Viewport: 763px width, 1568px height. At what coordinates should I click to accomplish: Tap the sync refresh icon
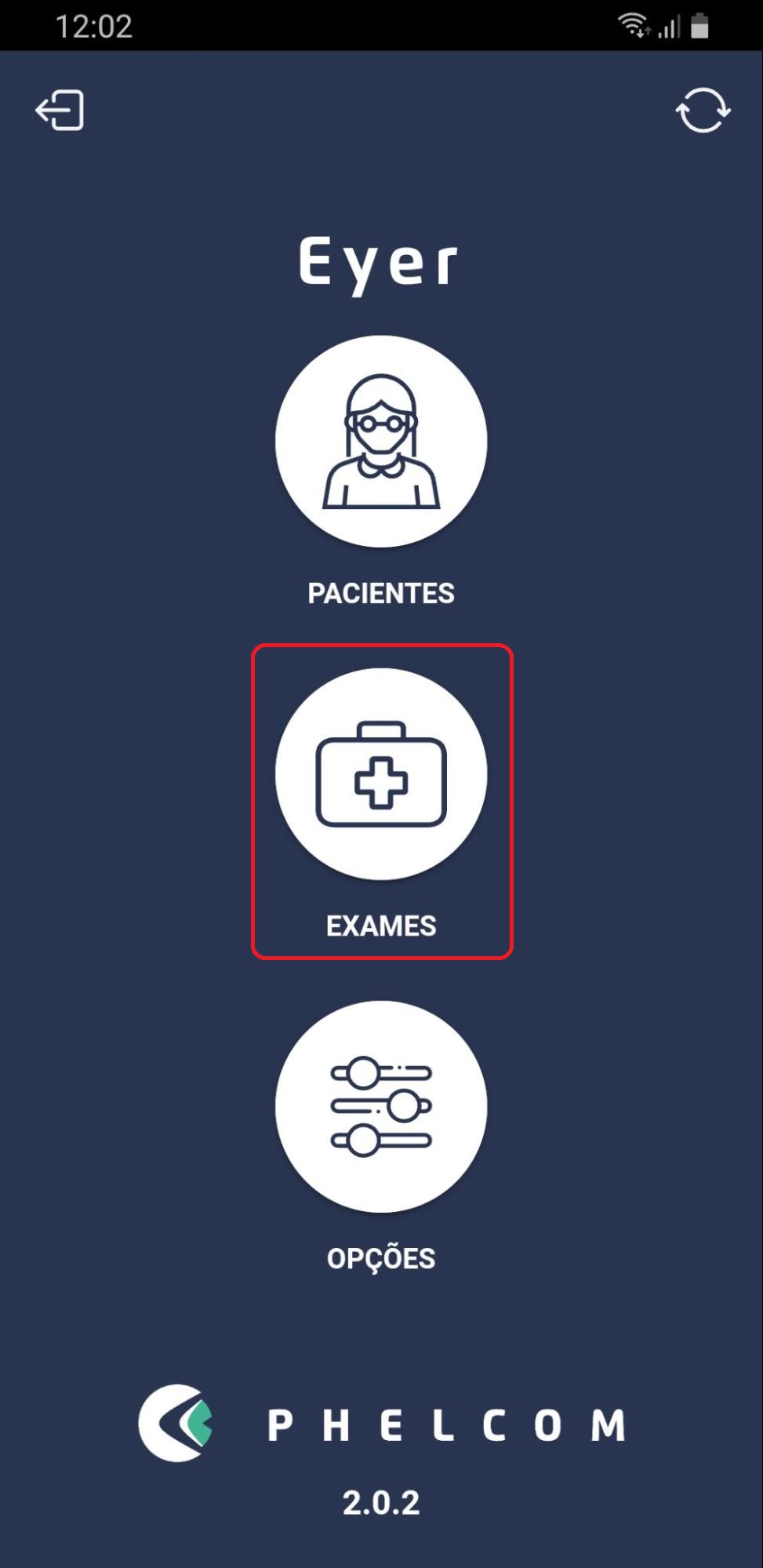[703, 110]
